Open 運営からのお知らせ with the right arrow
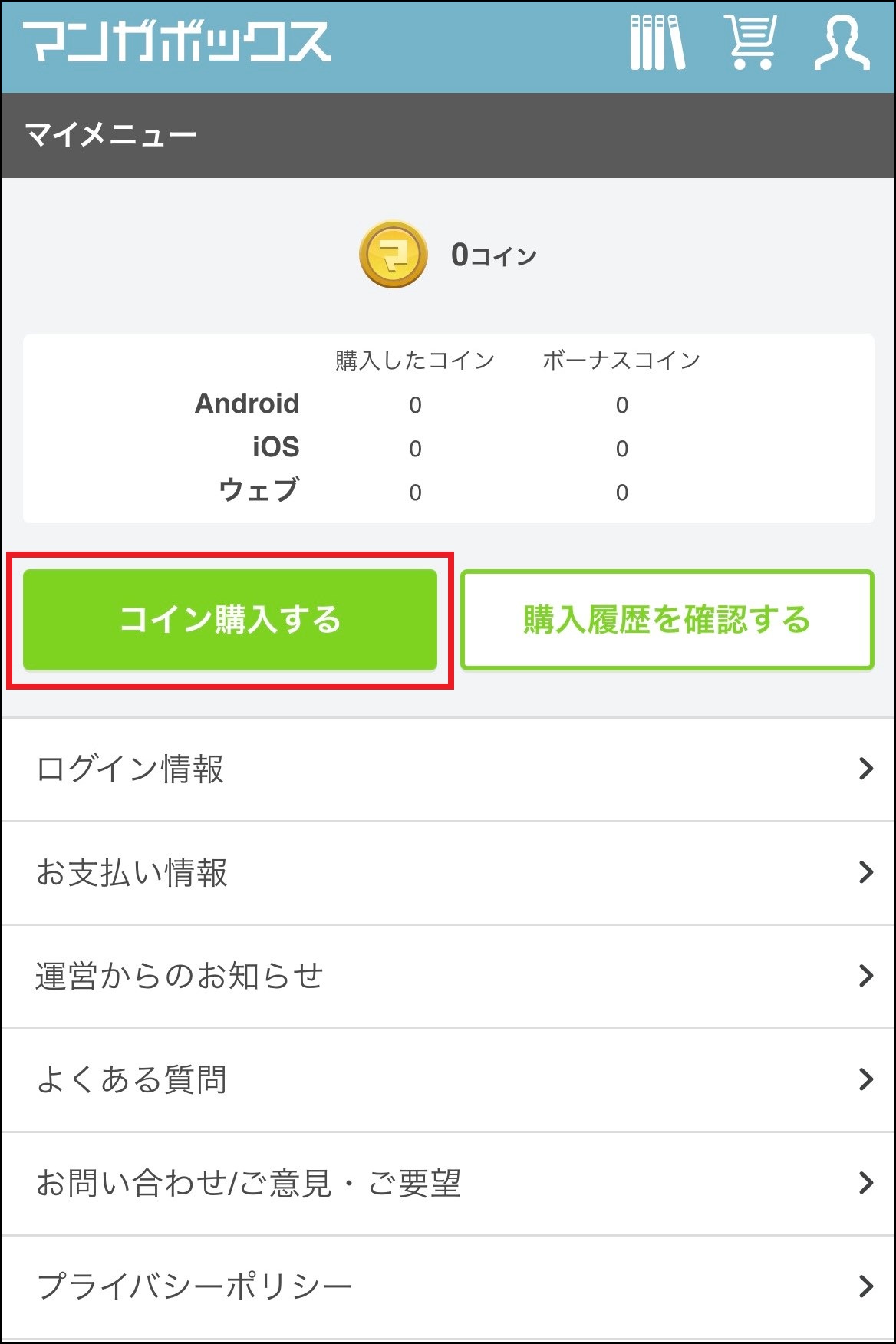Screen dimensions: 896x1344 click(866, 977)
